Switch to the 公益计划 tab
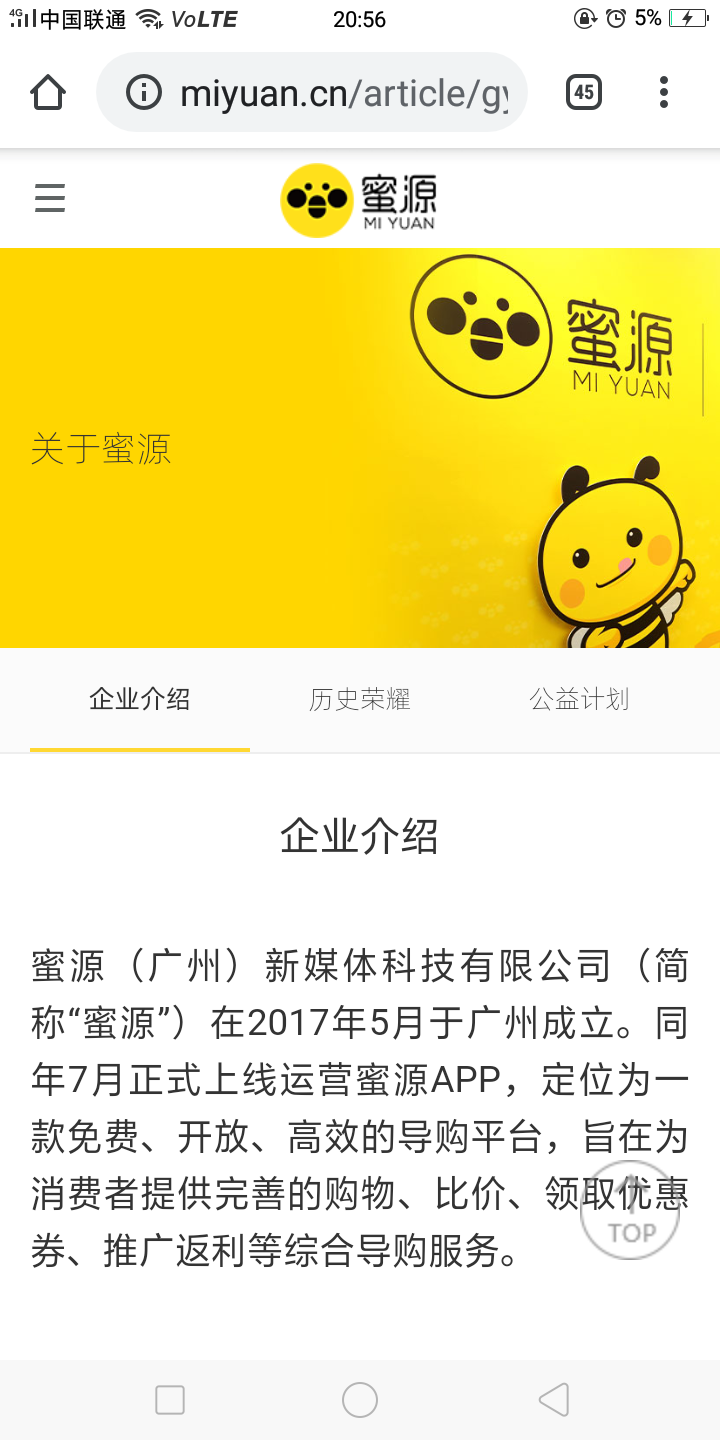The width and height of the screenshot is (720, 1440). point(580,699)
